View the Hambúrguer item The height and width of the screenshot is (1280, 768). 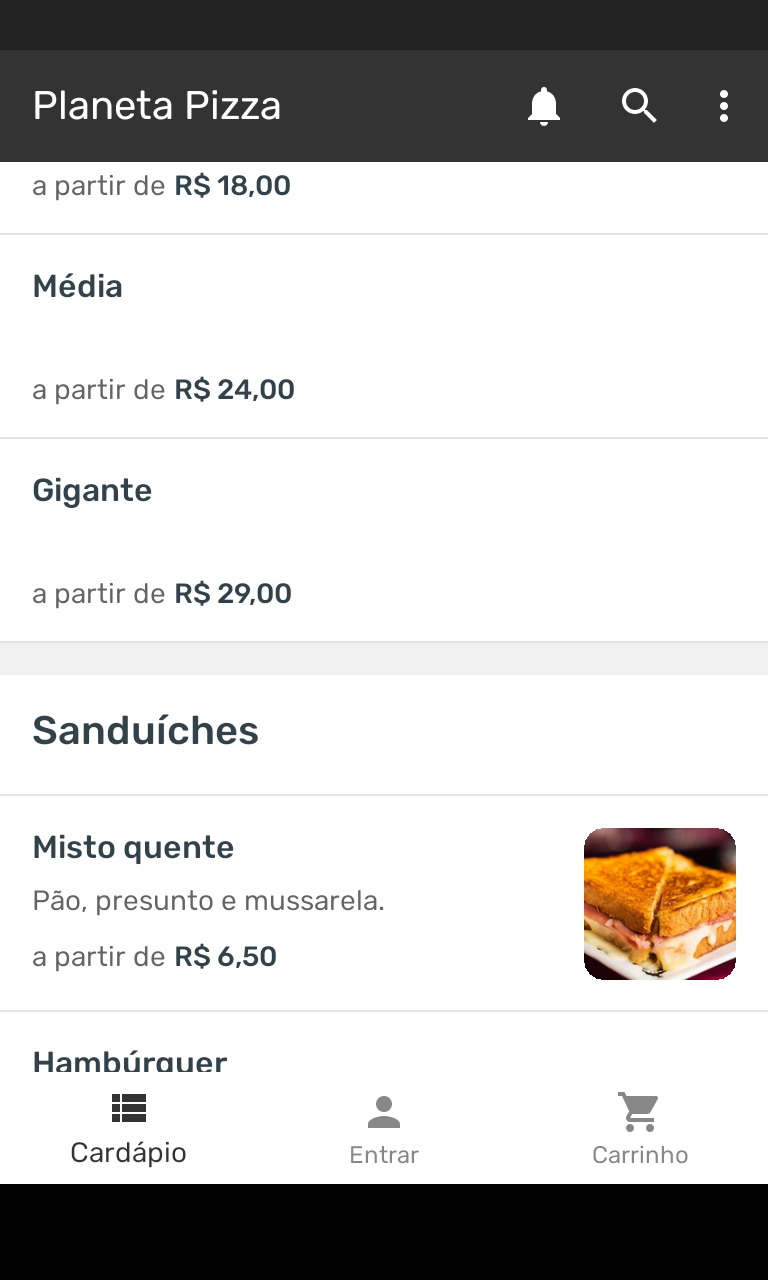[384, 1046]
